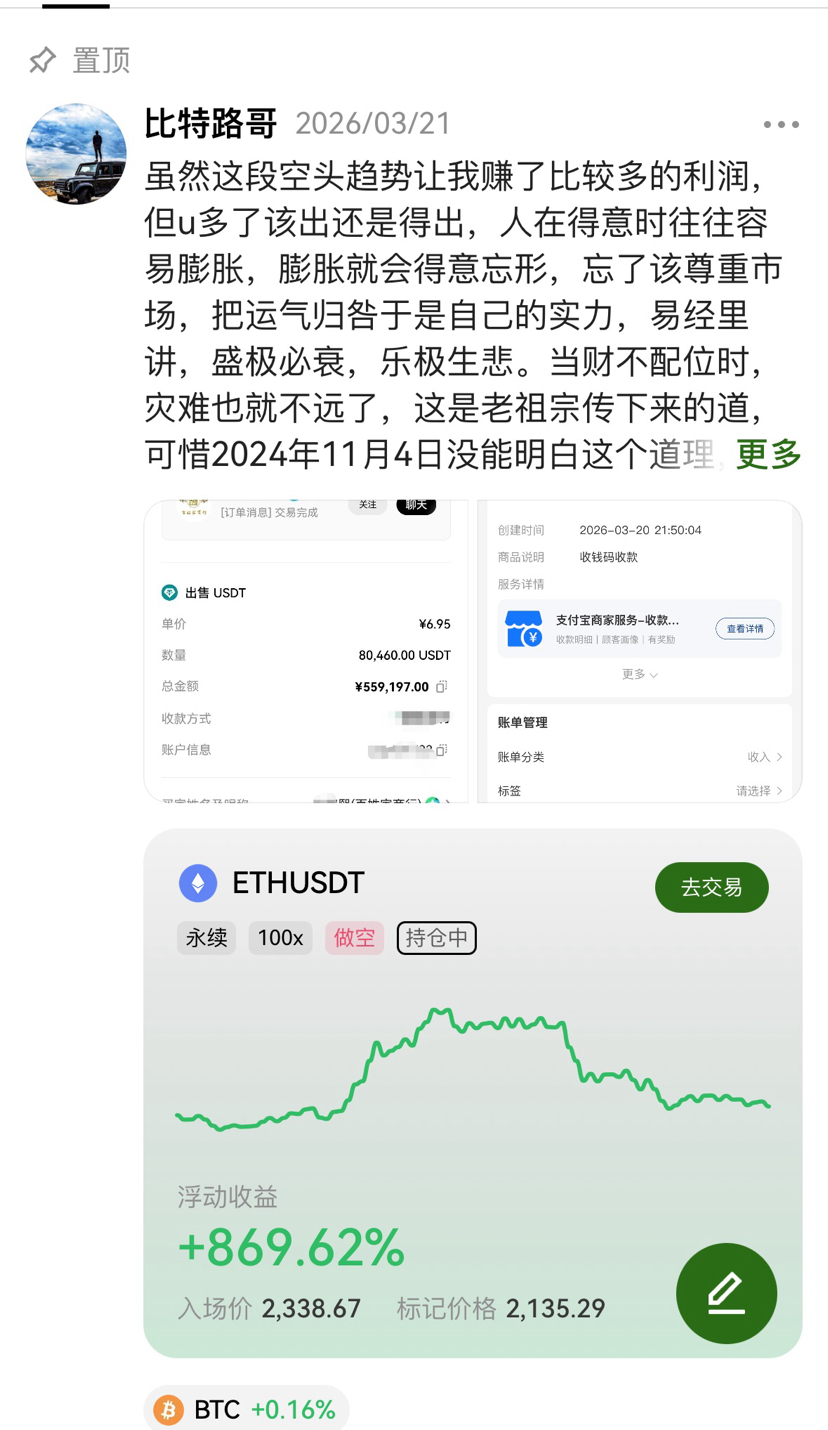This screenshot has width=828, height=1430.
Task: Open 比特路哥's profile avatar
Action: tap(76, 153)
